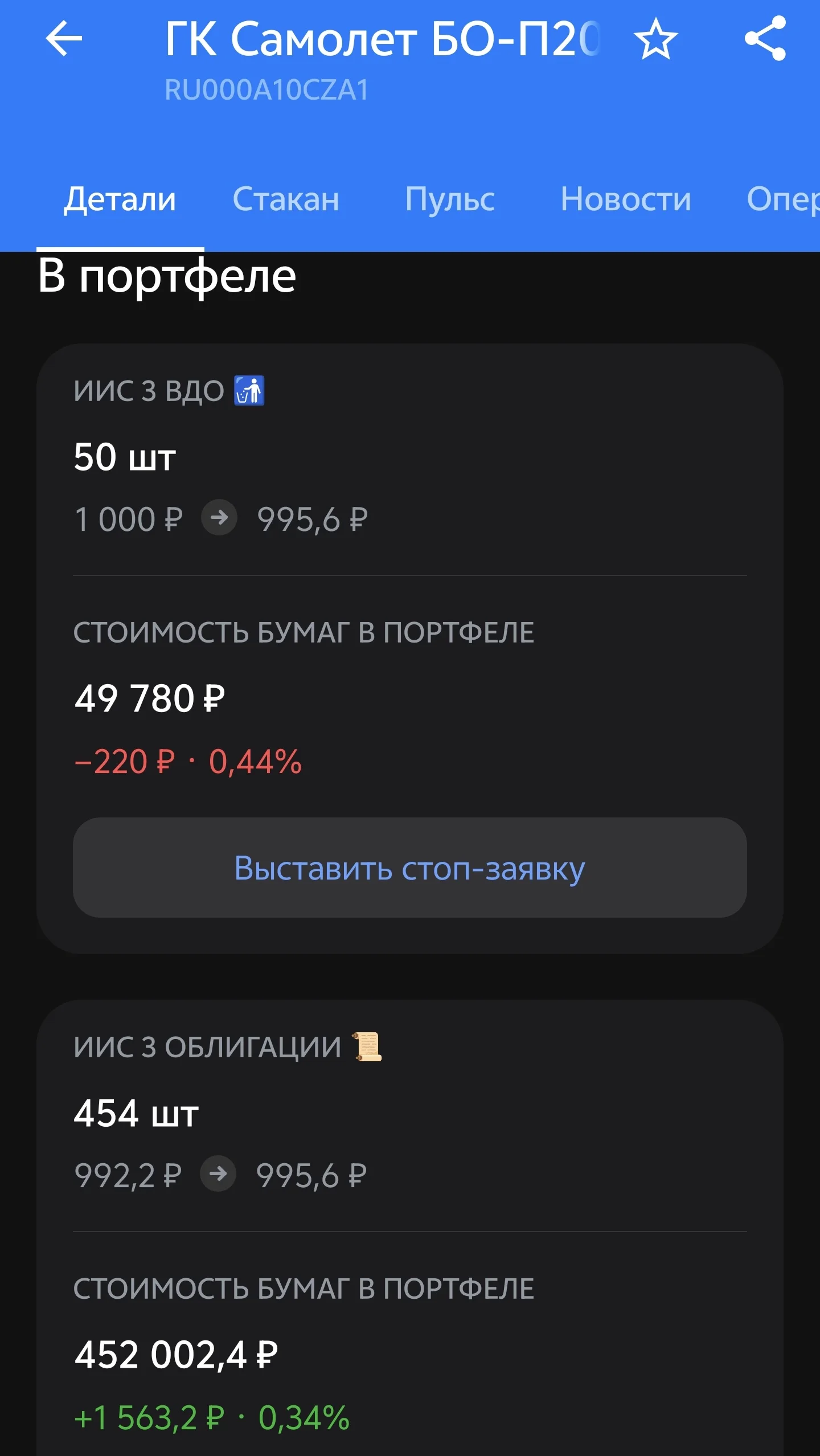Switch to the Новости tab
The width and height of the screenshot is (820, 1456).
coord(626,199)
